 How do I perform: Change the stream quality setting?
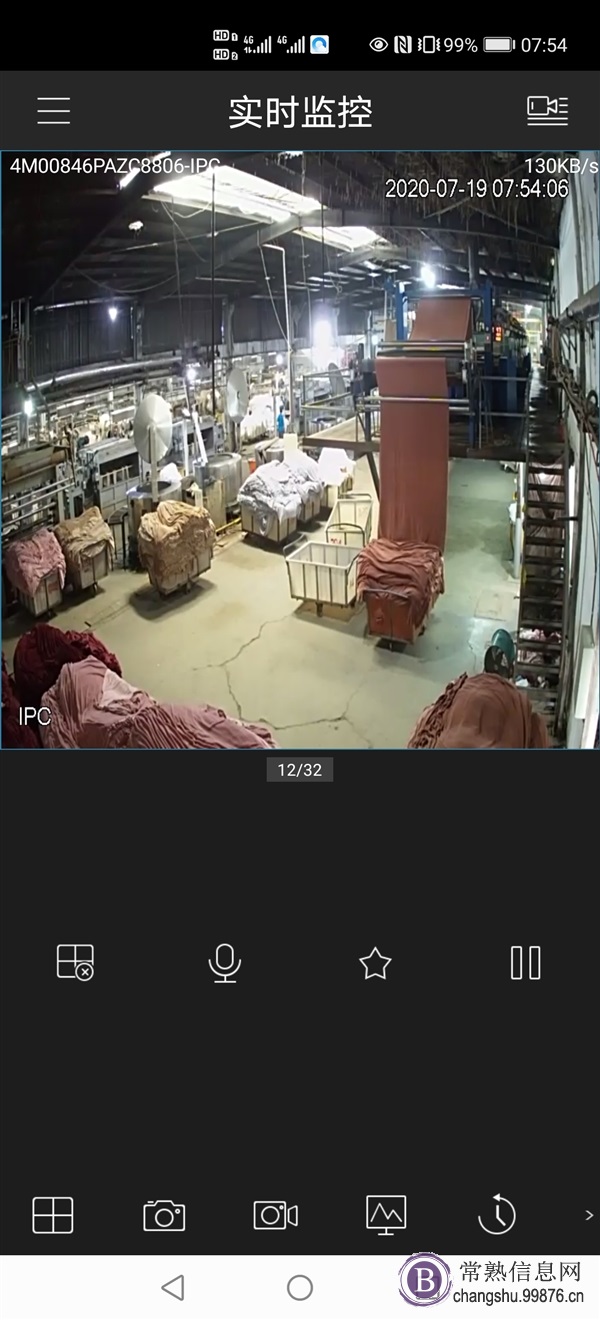tap(386, 1215)
